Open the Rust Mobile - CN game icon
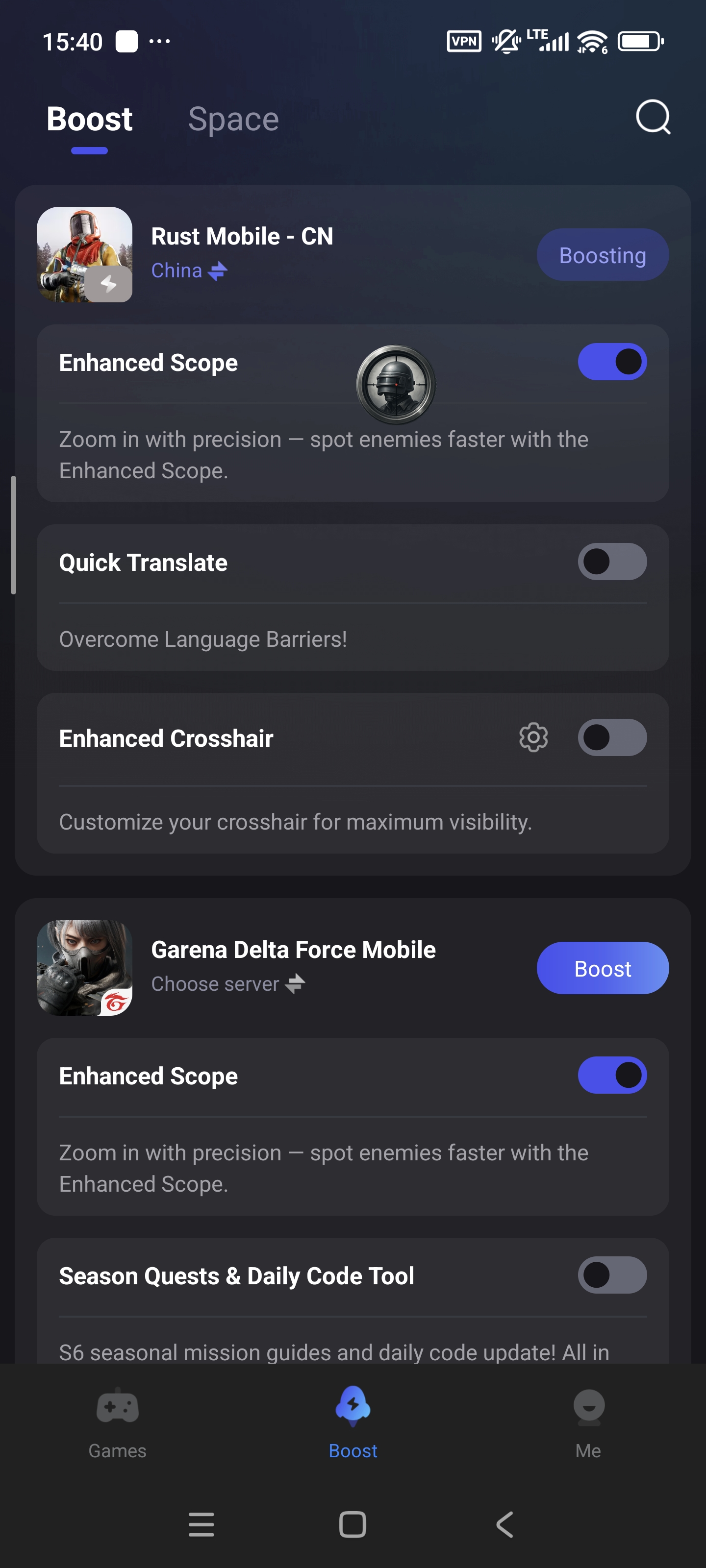The width and height of the screenshot is (706, 1568). point(85,254)
